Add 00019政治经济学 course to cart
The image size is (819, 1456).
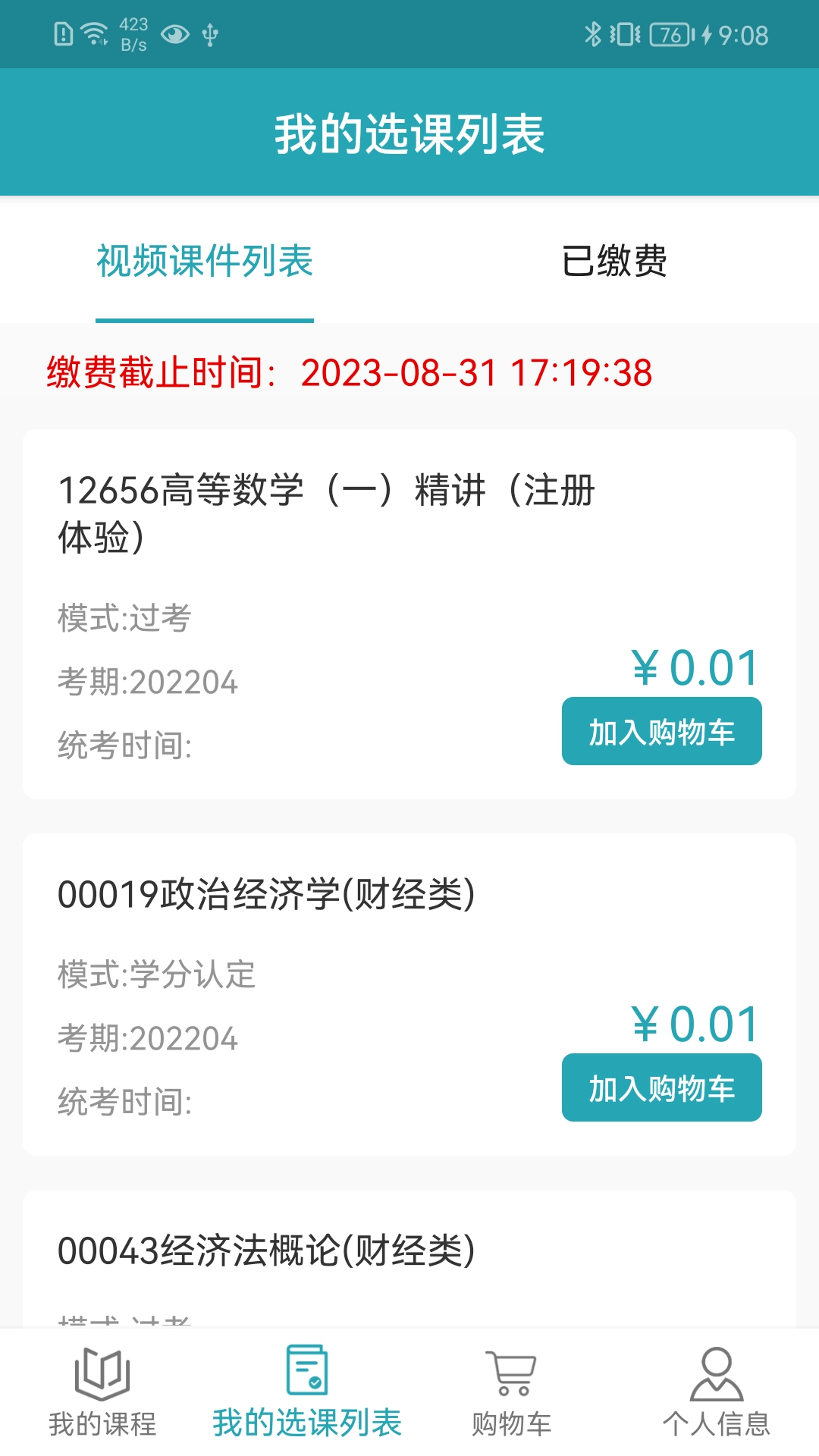661,1087
